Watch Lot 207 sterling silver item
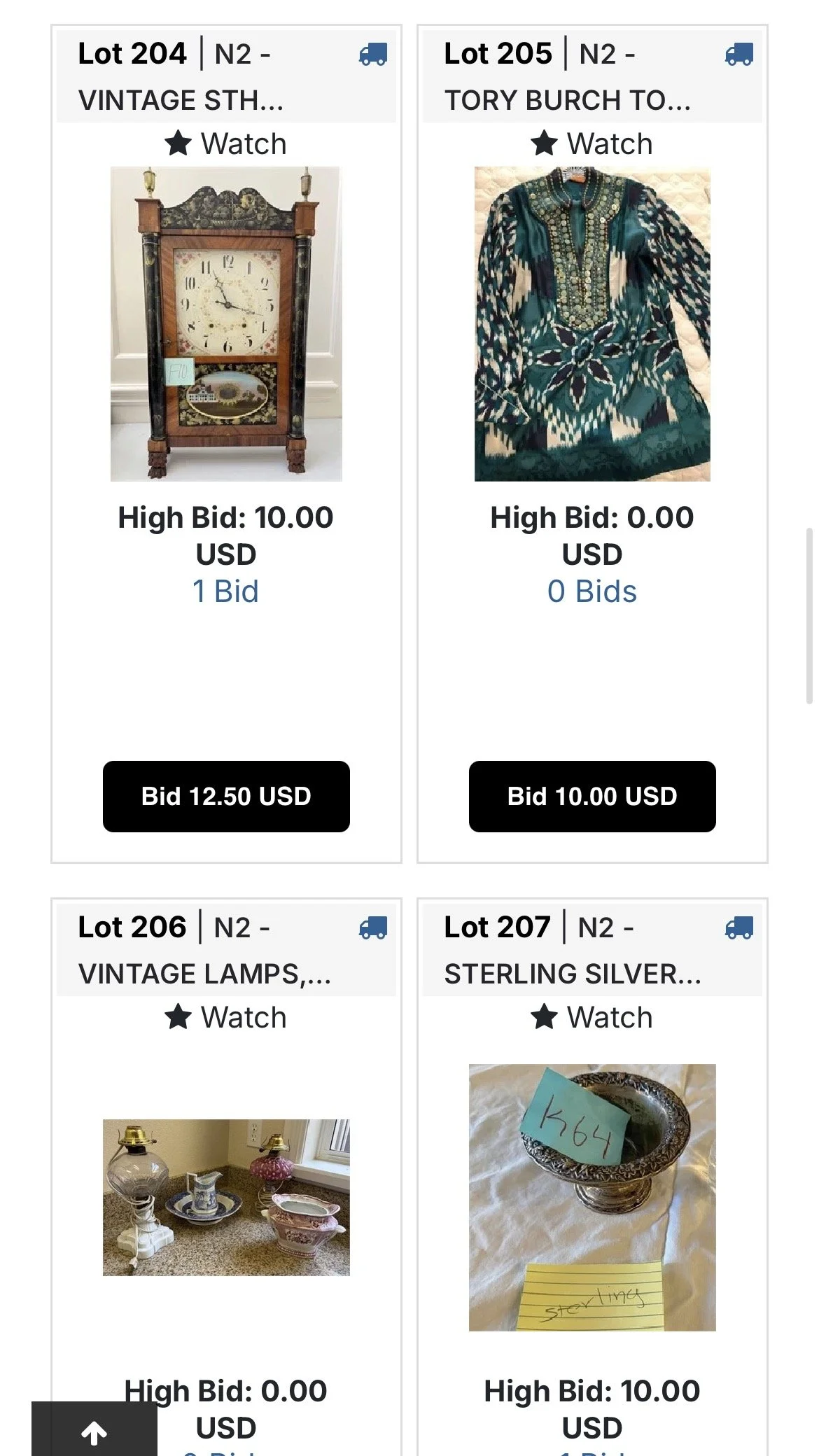819x1456 pixels. click(x=591, y=1017)
